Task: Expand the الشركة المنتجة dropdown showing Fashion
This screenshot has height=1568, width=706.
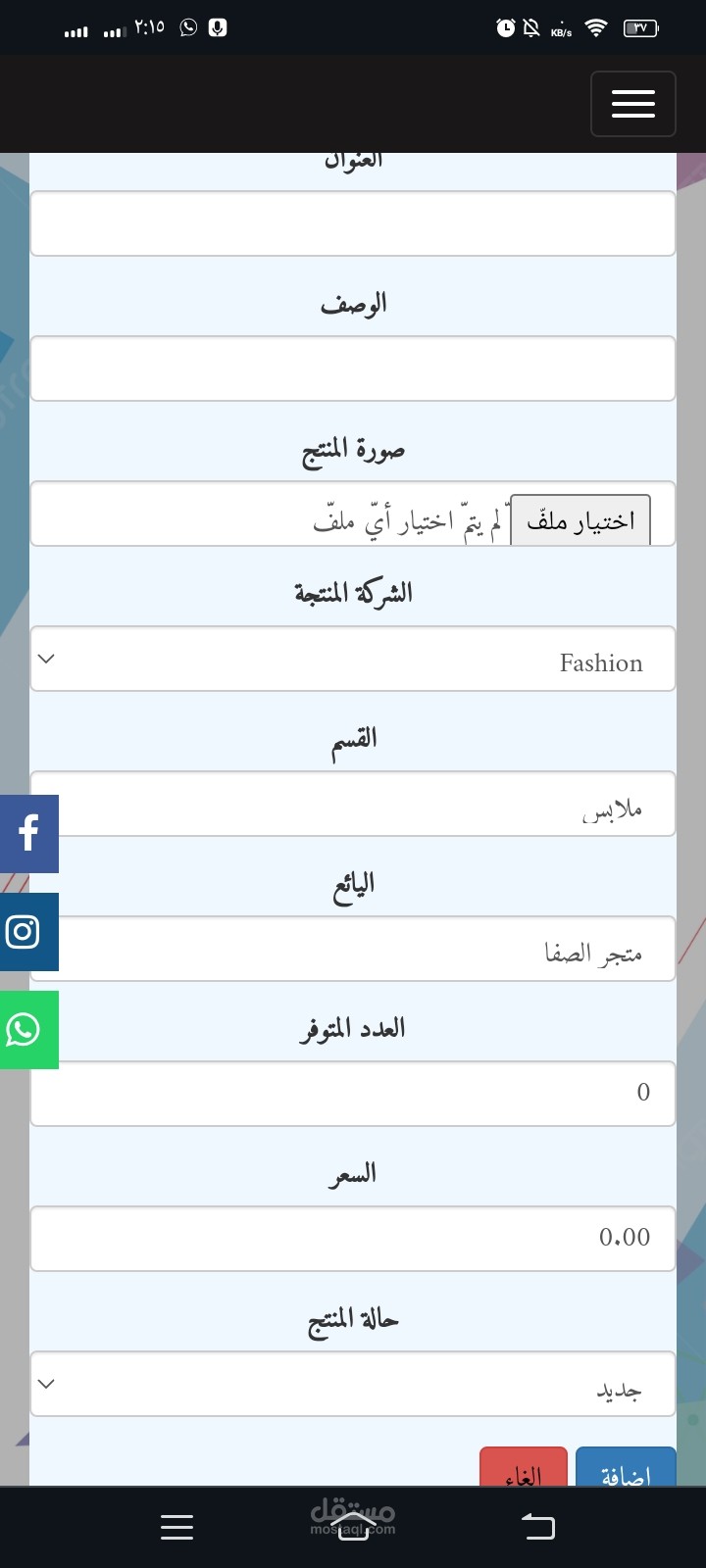Action: pos(353,659)
